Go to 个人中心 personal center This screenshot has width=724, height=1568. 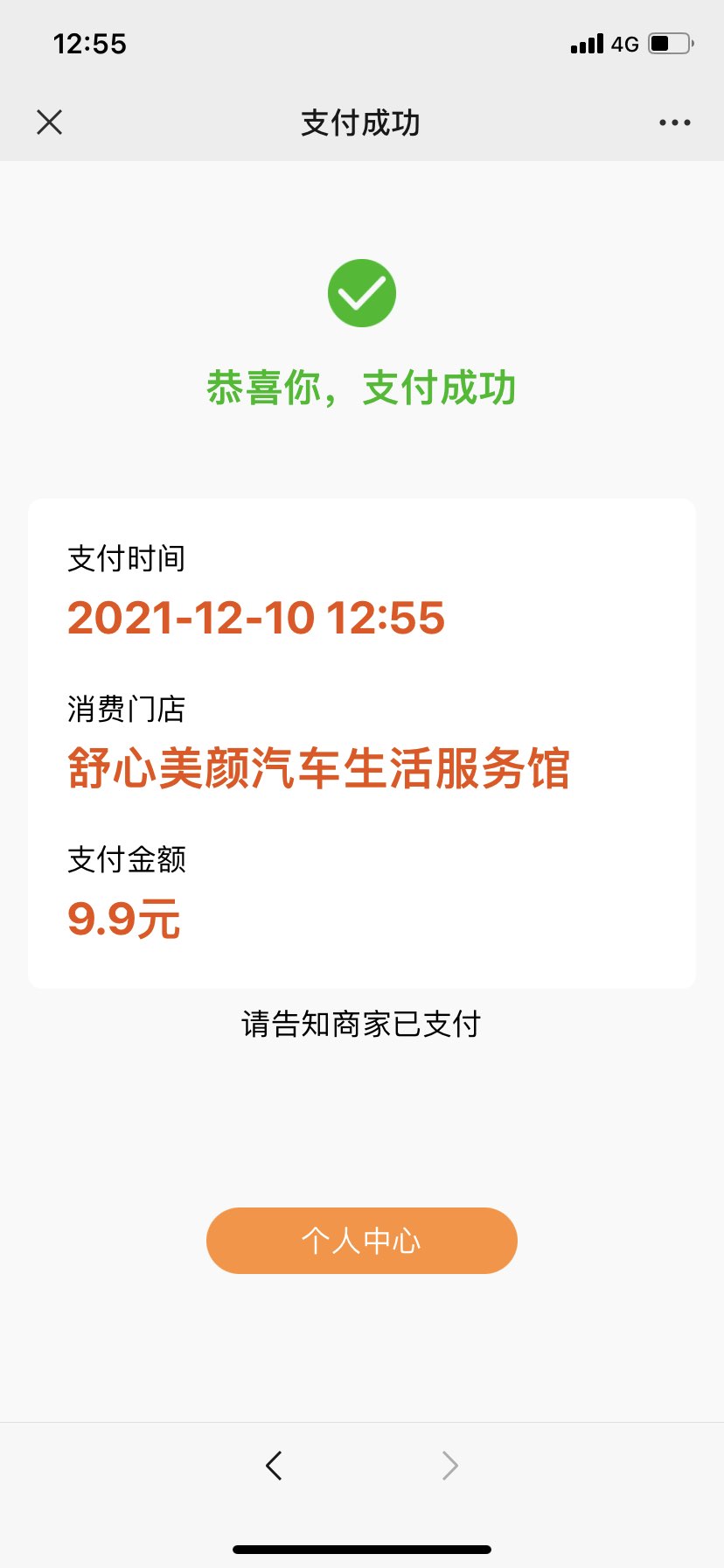(x=361, y=1240)
